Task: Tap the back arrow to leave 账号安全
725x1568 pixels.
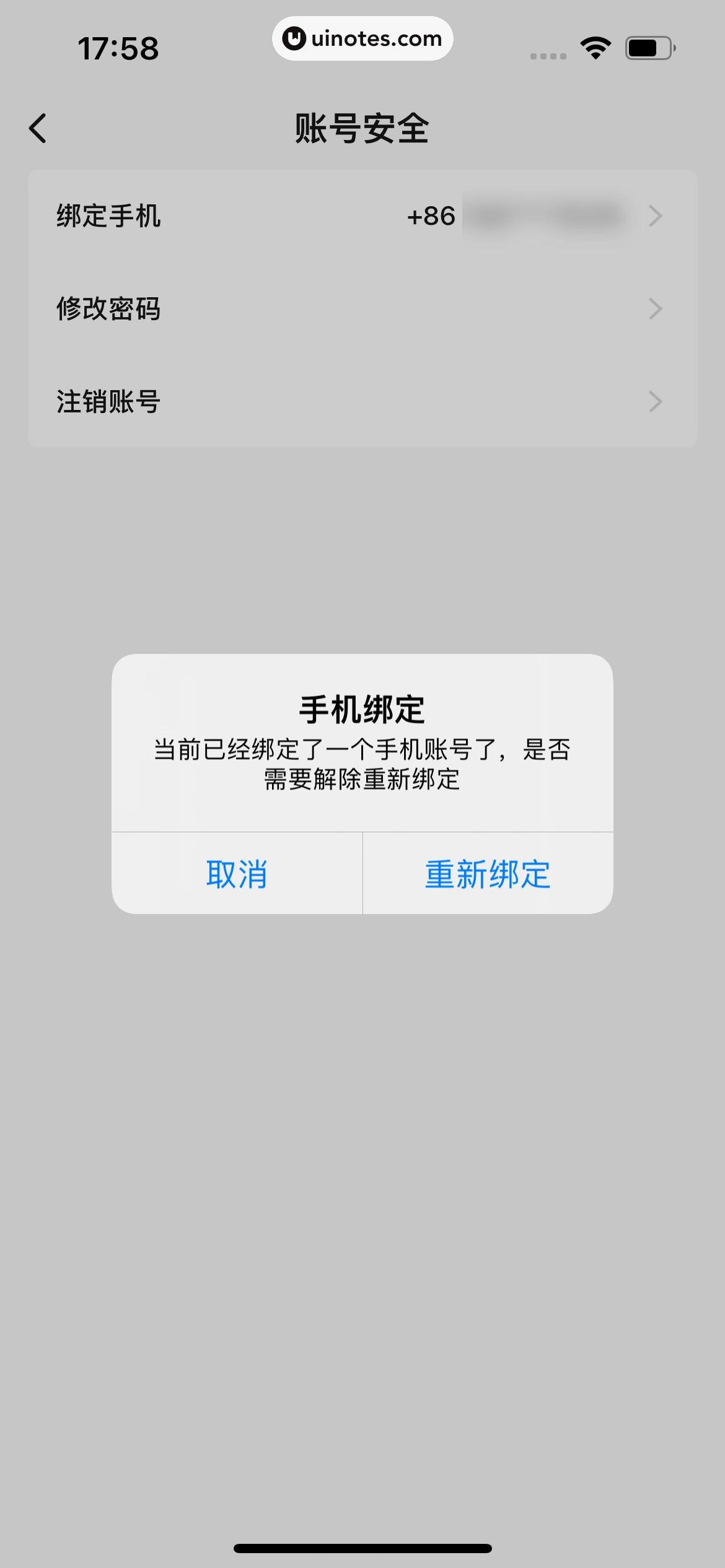Action: (x=38, y=127)
